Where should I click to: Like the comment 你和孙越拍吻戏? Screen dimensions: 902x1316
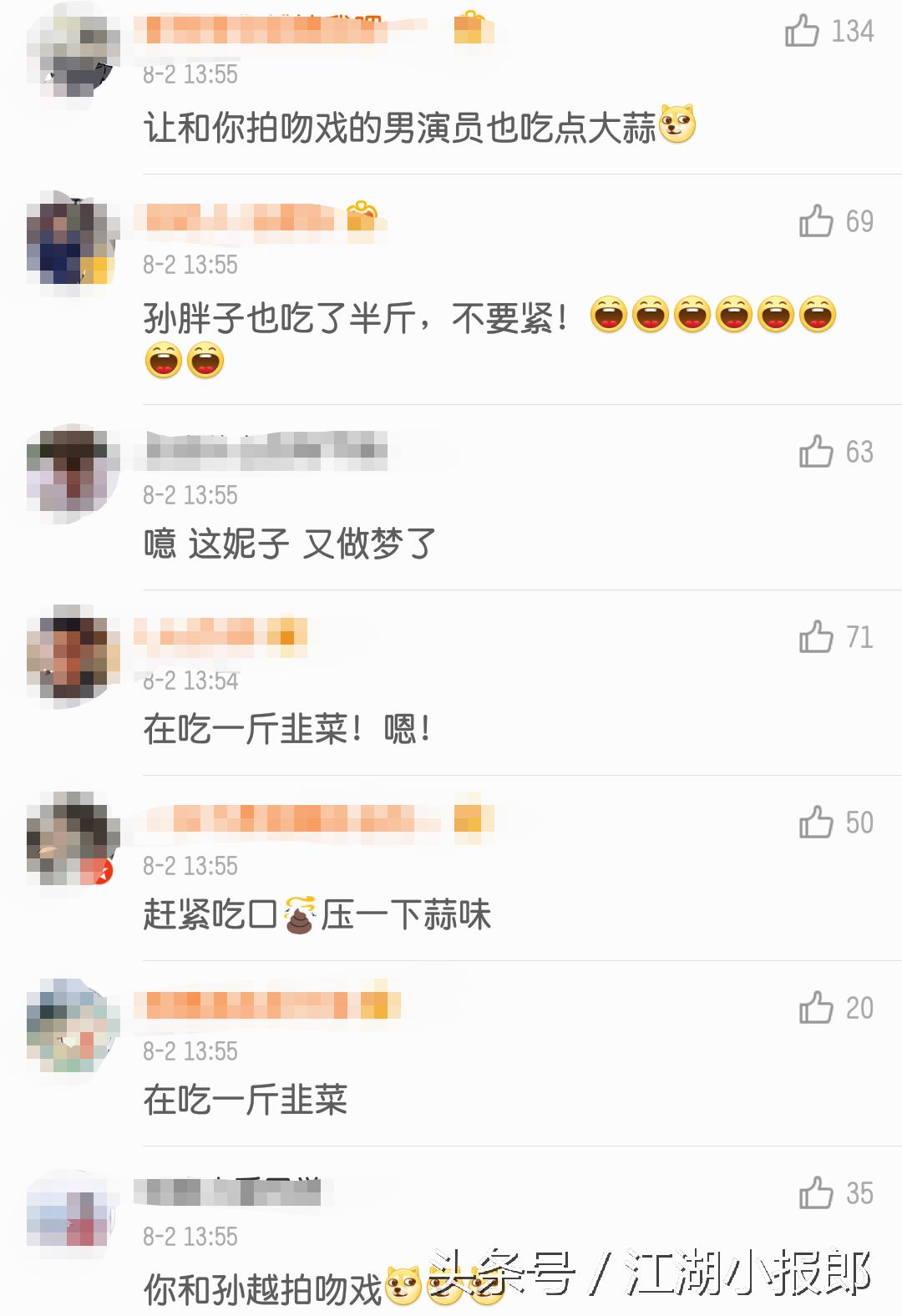pos(816,1193)
